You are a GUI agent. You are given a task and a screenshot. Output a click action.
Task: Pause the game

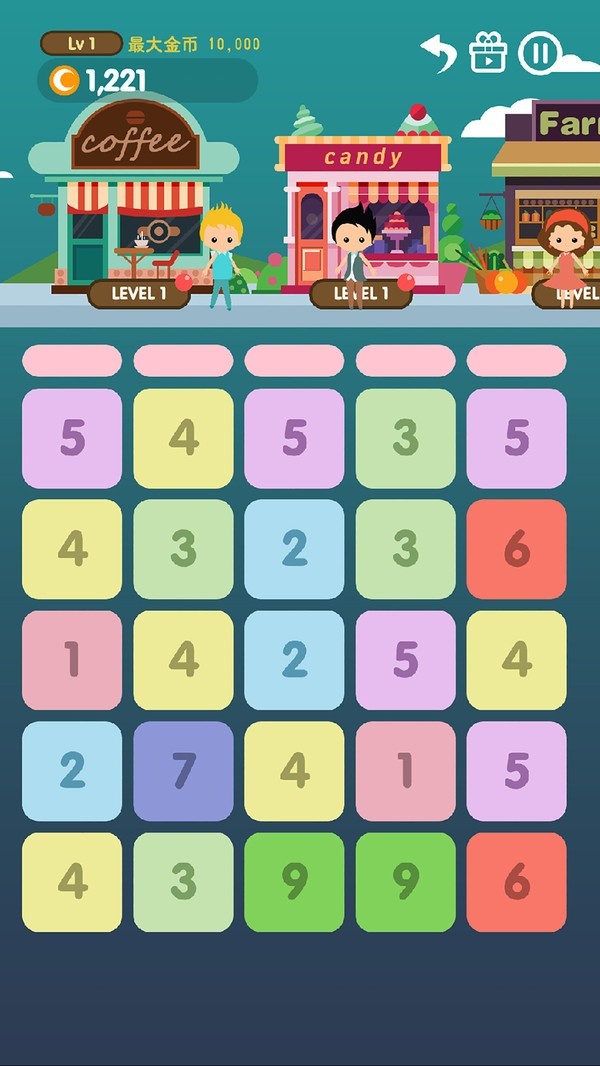[539, 53]
